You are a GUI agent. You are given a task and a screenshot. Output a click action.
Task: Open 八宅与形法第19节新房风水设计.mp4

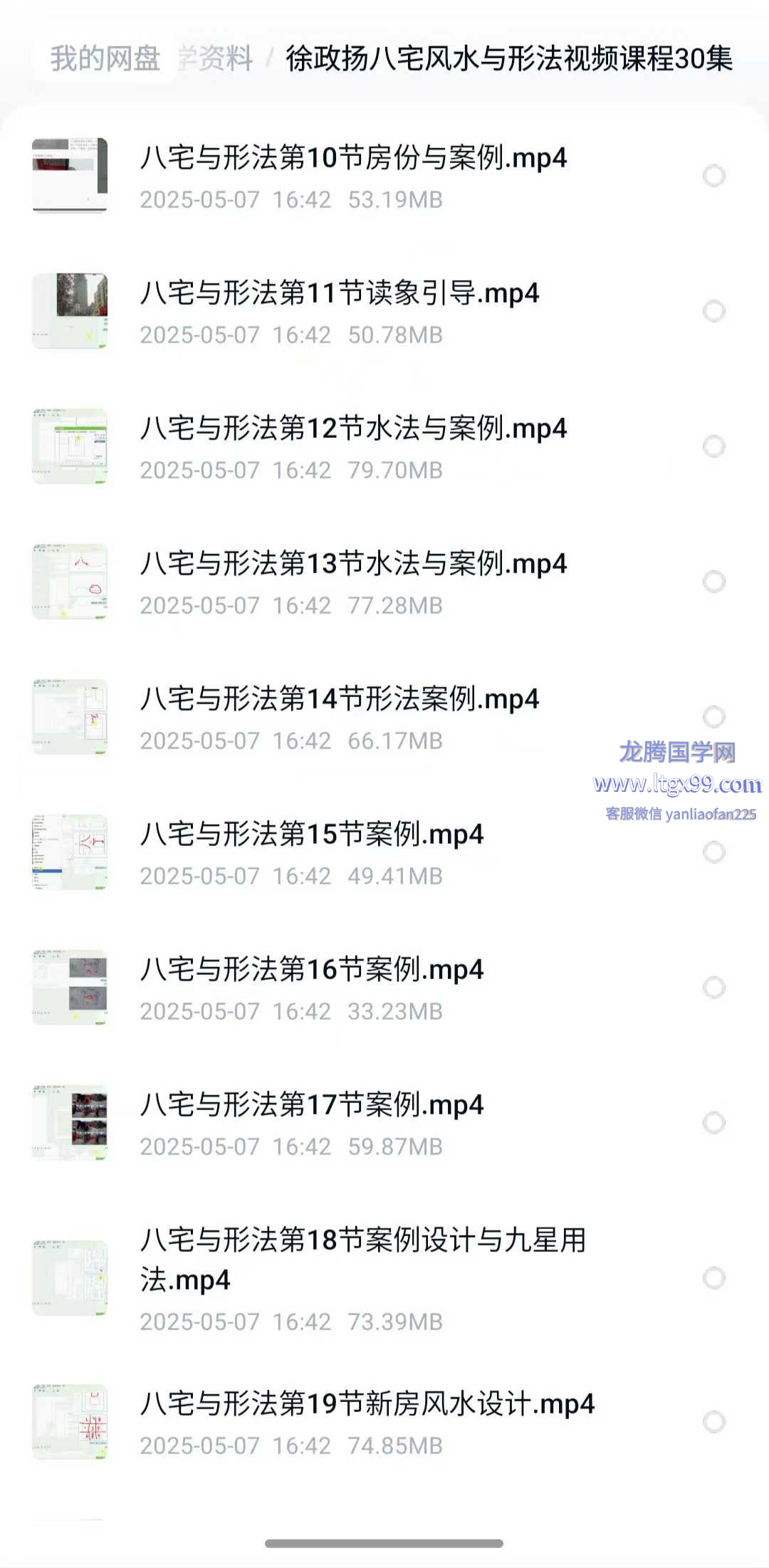[367, 1404]
